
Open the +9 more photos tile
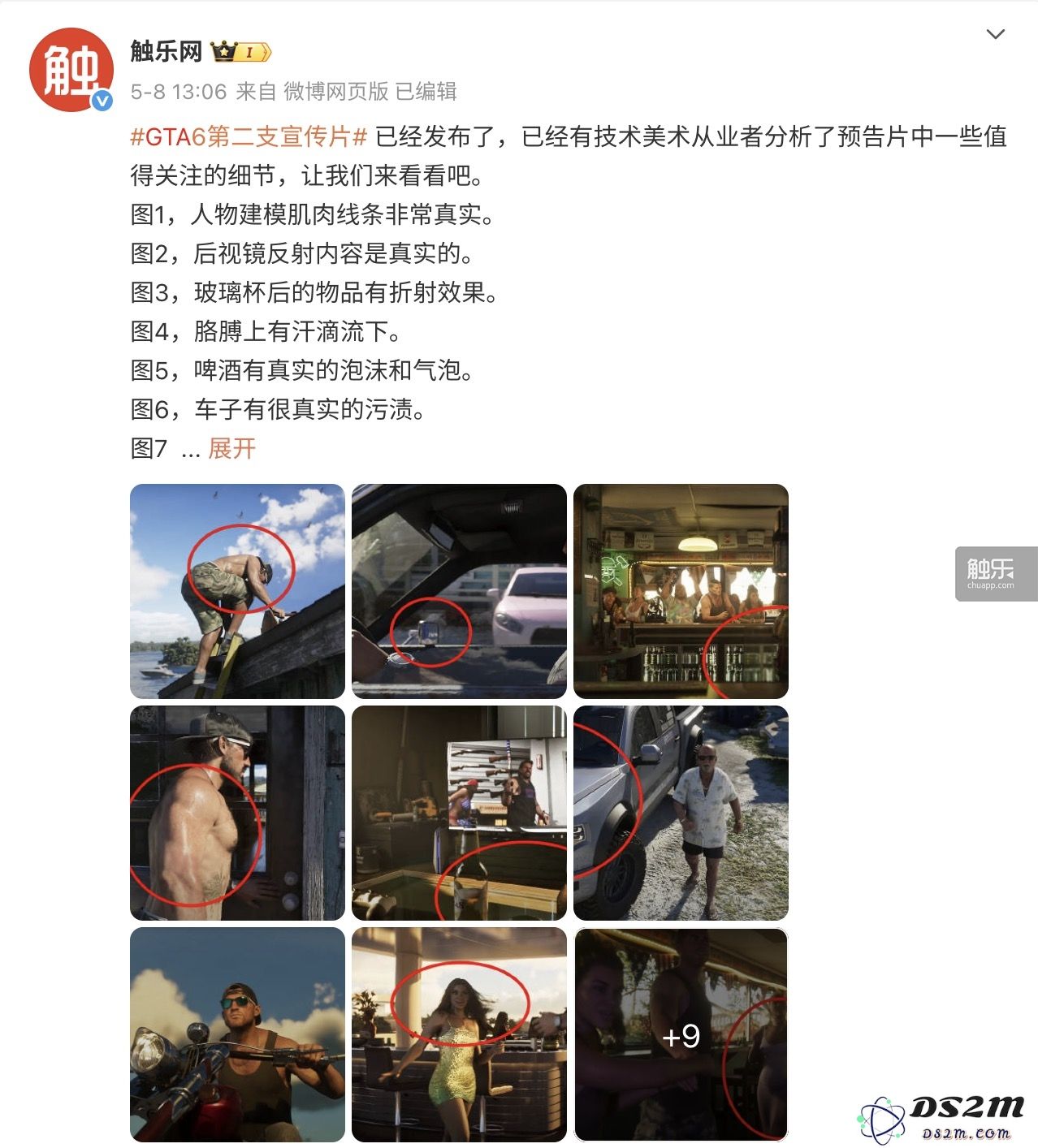click(x=681, y=1034)
